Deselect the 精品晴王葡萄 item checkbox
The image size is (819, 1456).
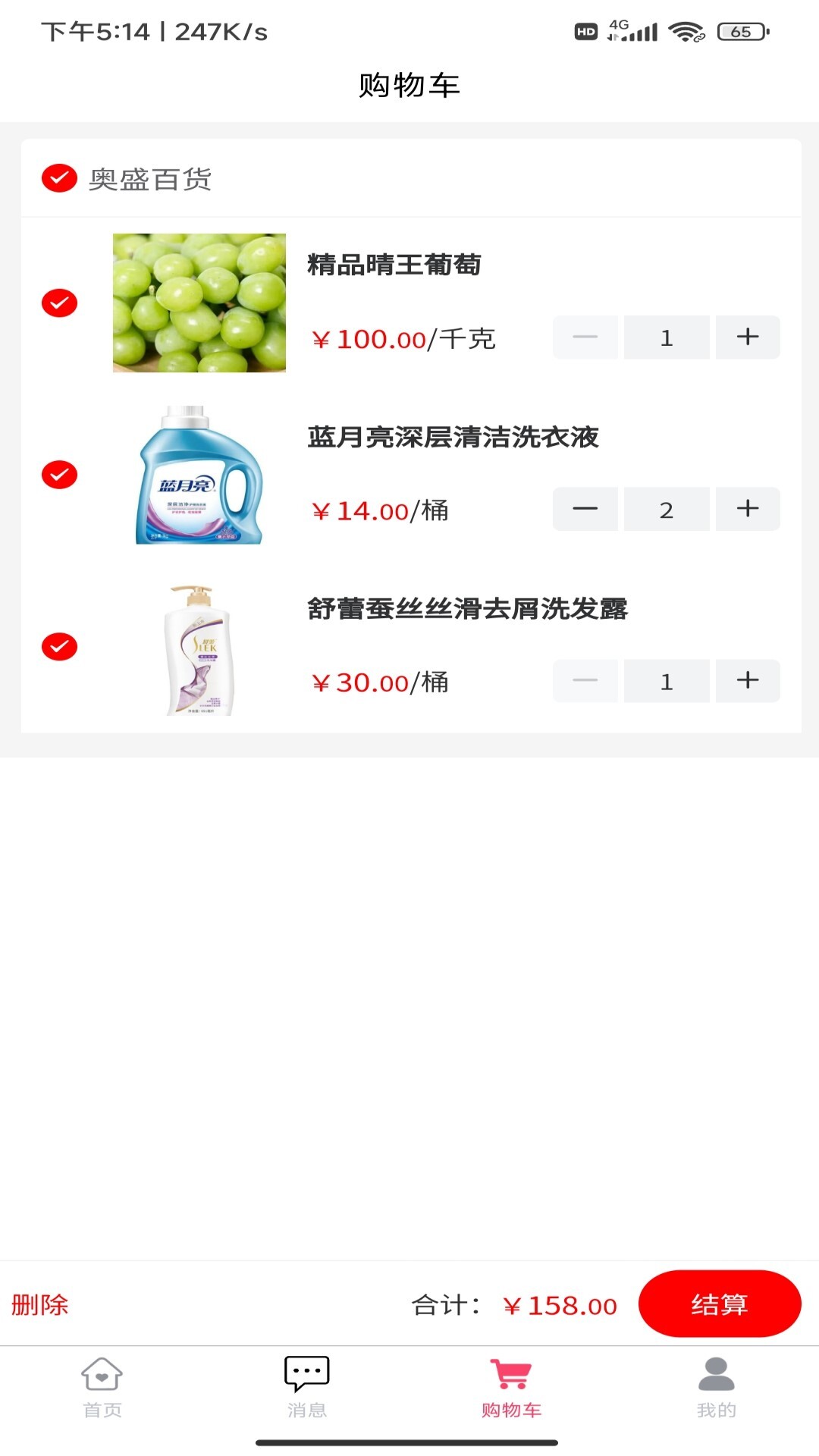point(58,303)
